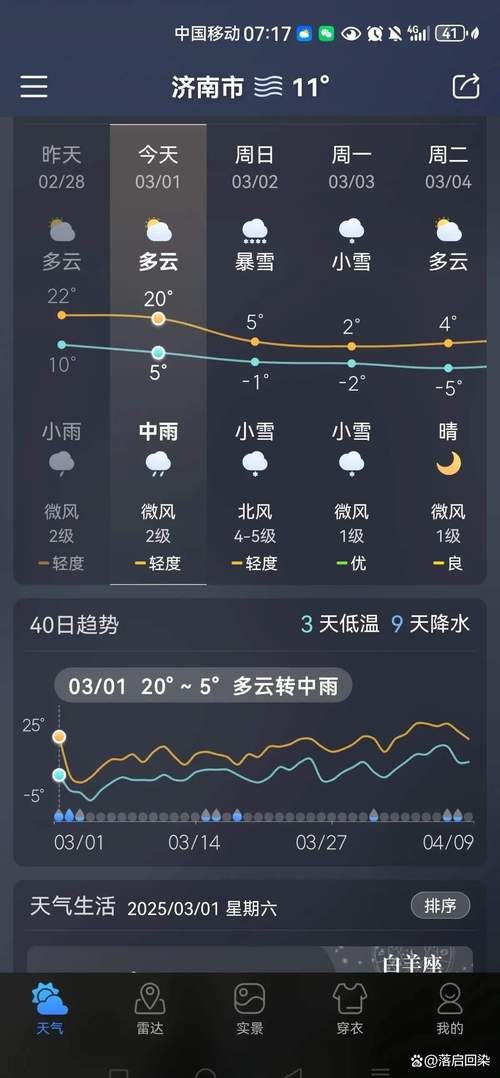Image resolution: width=500 pixels, height=1078 pixels.
Task: Tap the 排序 sort button
Action: click(441, 905)
